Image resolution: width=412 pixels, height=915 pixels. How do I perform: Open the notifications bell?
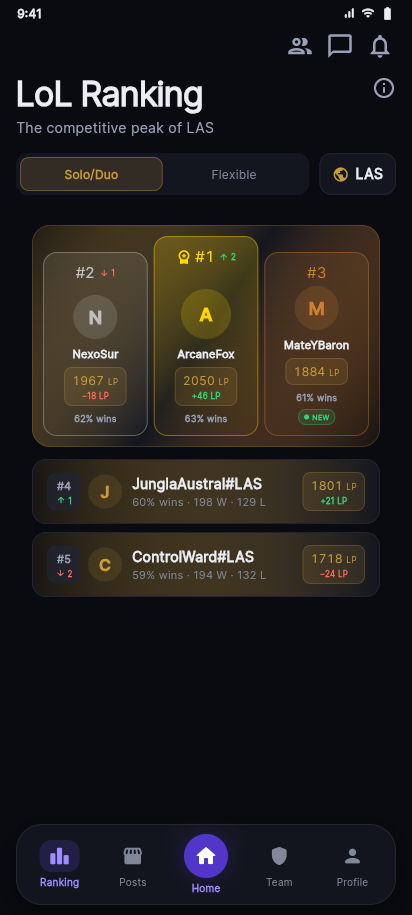pos(380,46)
